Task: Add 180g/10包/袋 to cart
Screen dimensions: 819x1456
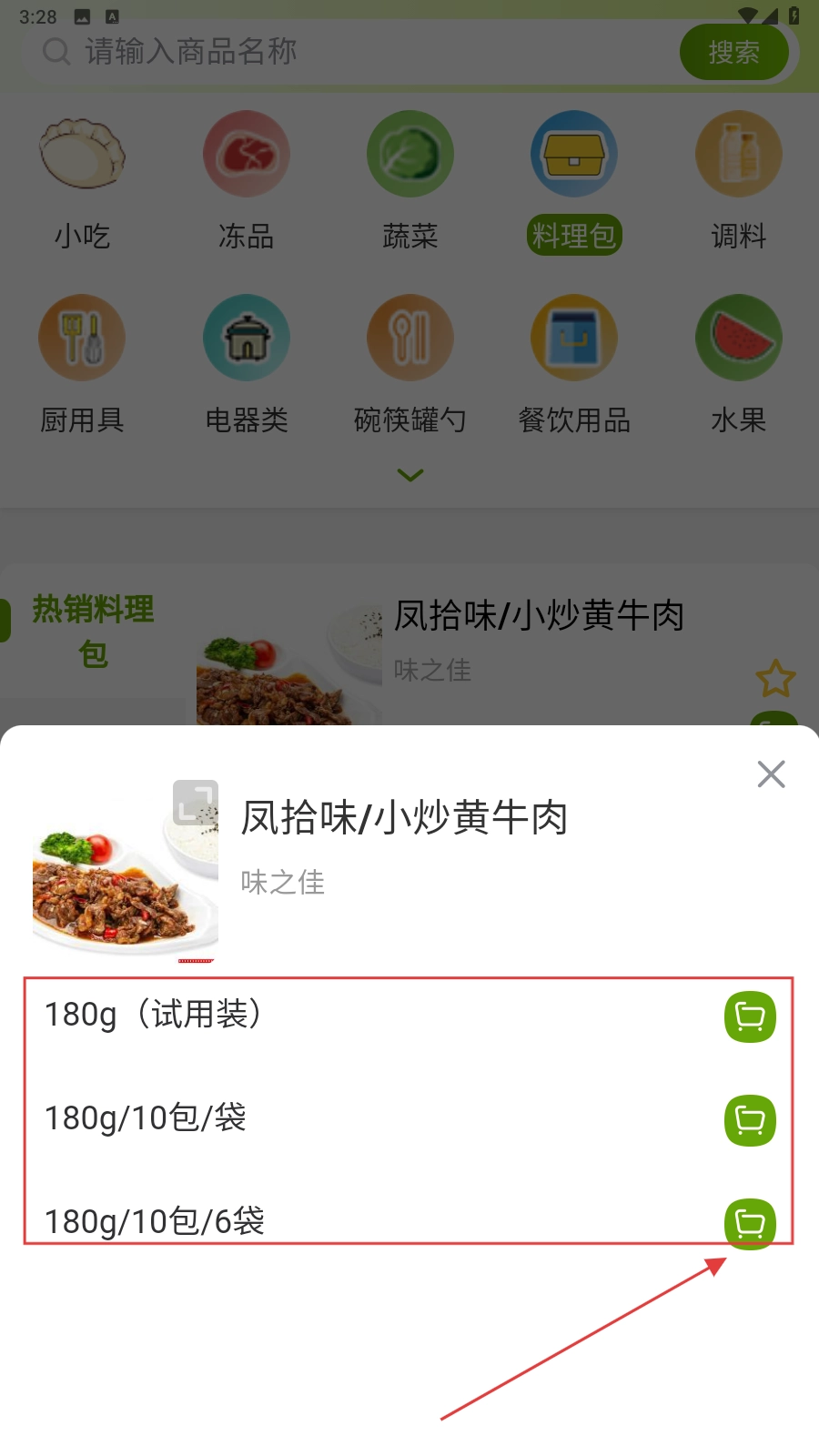Action: 750,1120
